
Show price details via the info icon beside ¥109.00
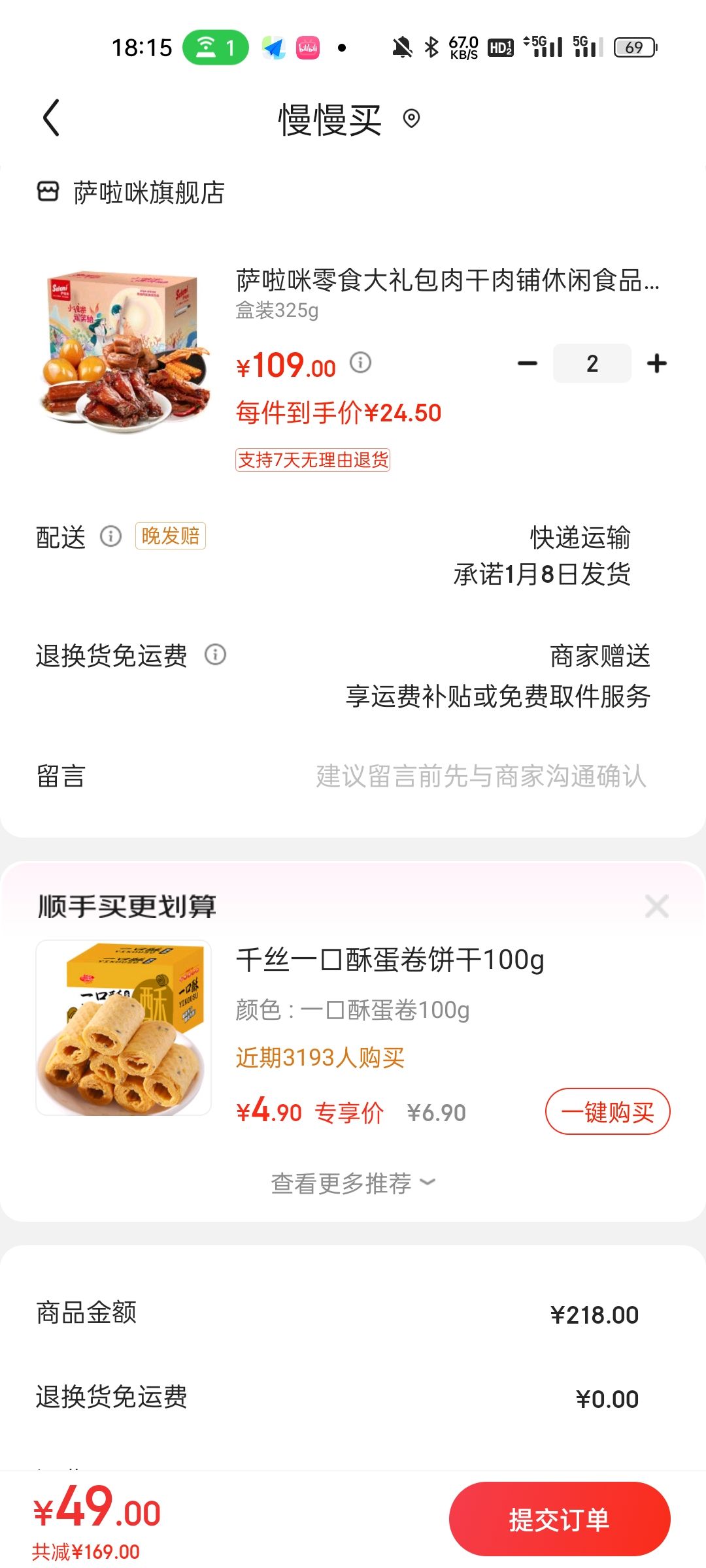tap(360, 362)
